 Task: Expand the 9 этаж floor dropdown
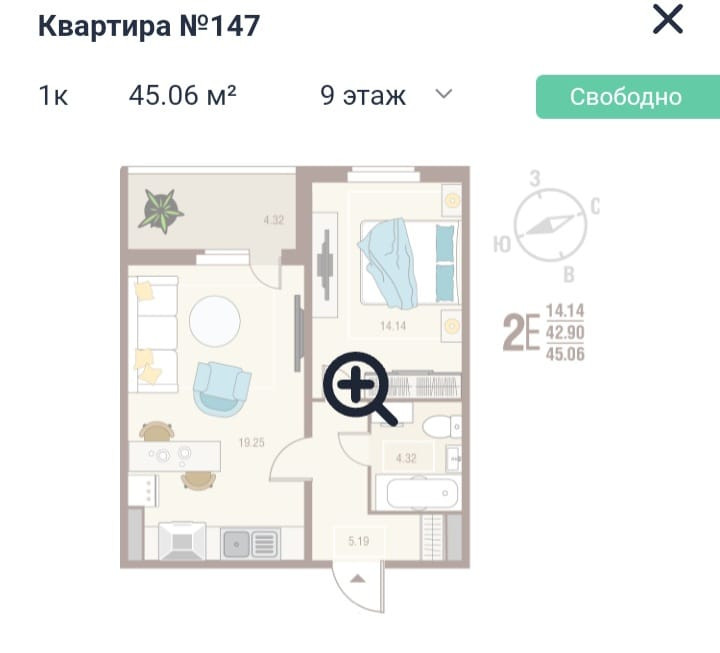pos(444,95)
